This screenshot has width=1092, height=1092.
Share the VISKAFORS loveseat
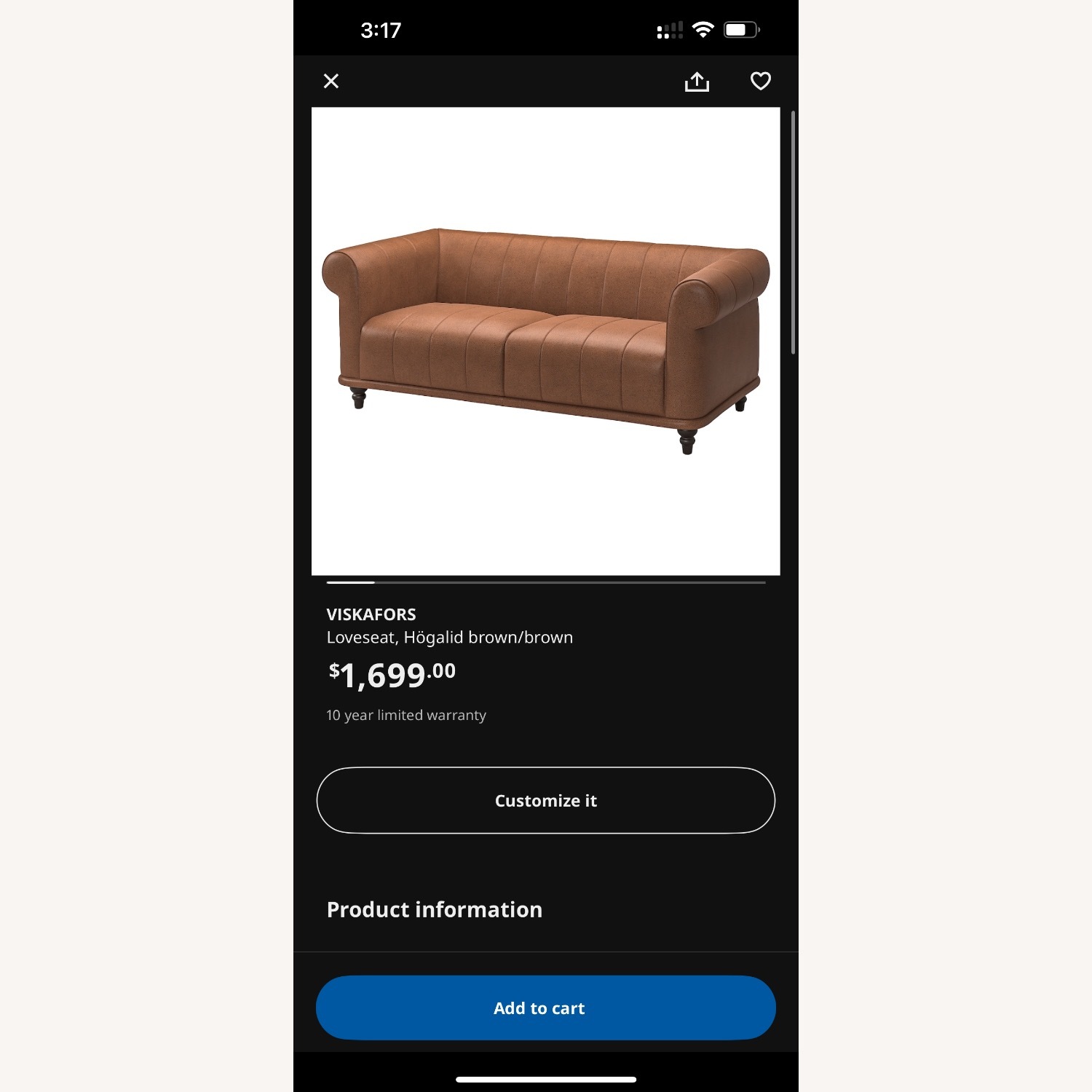click(697, 82)
